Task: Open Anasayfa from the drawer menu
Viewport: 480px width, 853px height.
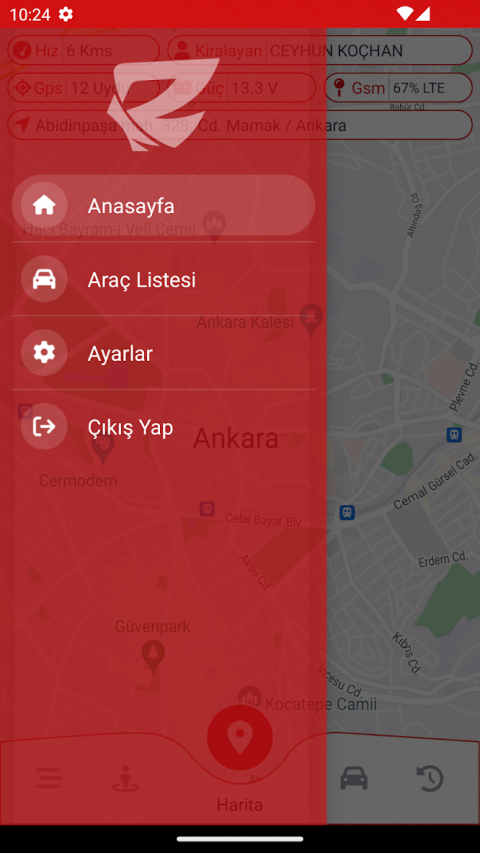Action: pos(163,206)
